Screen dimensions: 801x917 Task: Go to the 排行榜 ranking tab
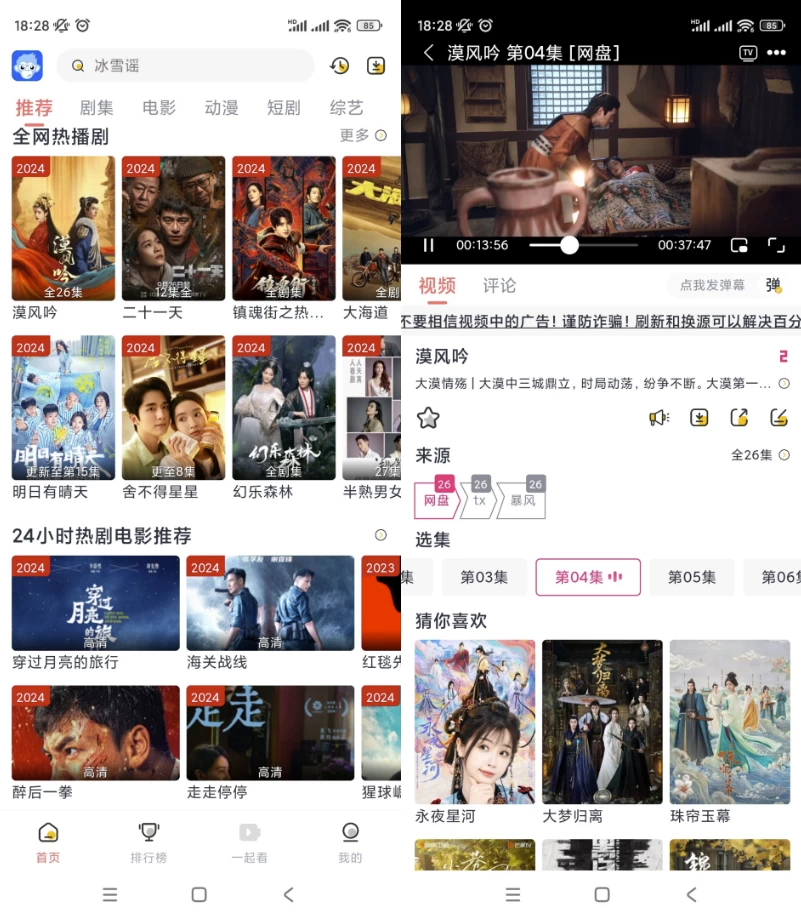149,842
